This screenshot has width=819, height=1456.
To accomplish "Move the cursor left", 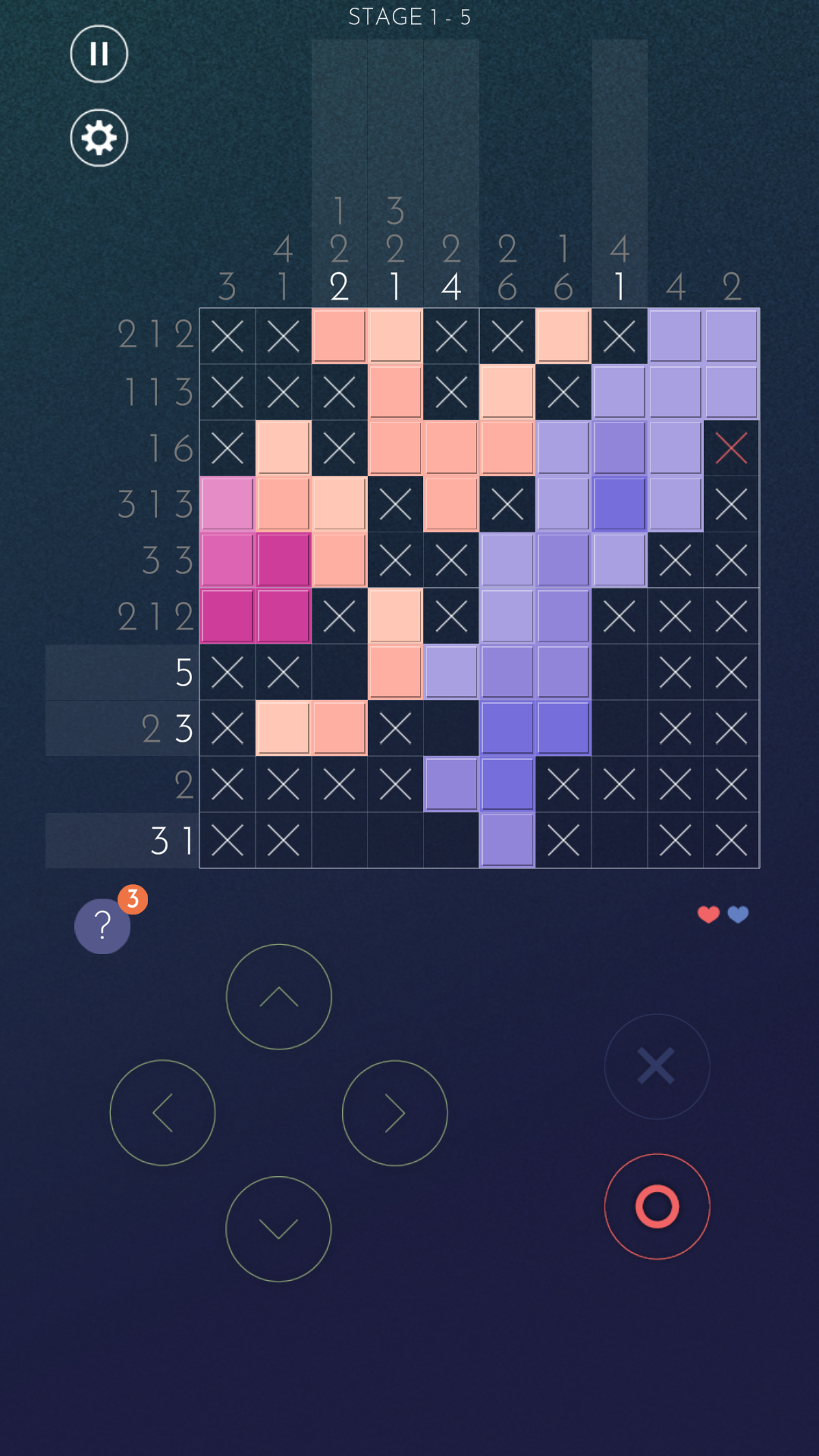I will (162, 1112).
